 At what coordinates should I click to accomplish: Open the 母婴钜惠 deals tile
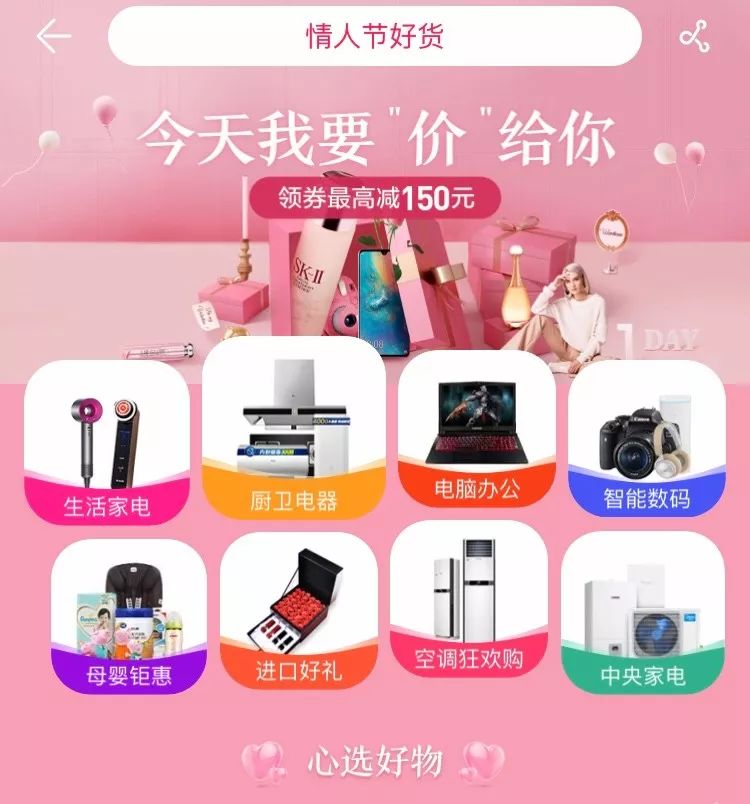click(128, 615)
